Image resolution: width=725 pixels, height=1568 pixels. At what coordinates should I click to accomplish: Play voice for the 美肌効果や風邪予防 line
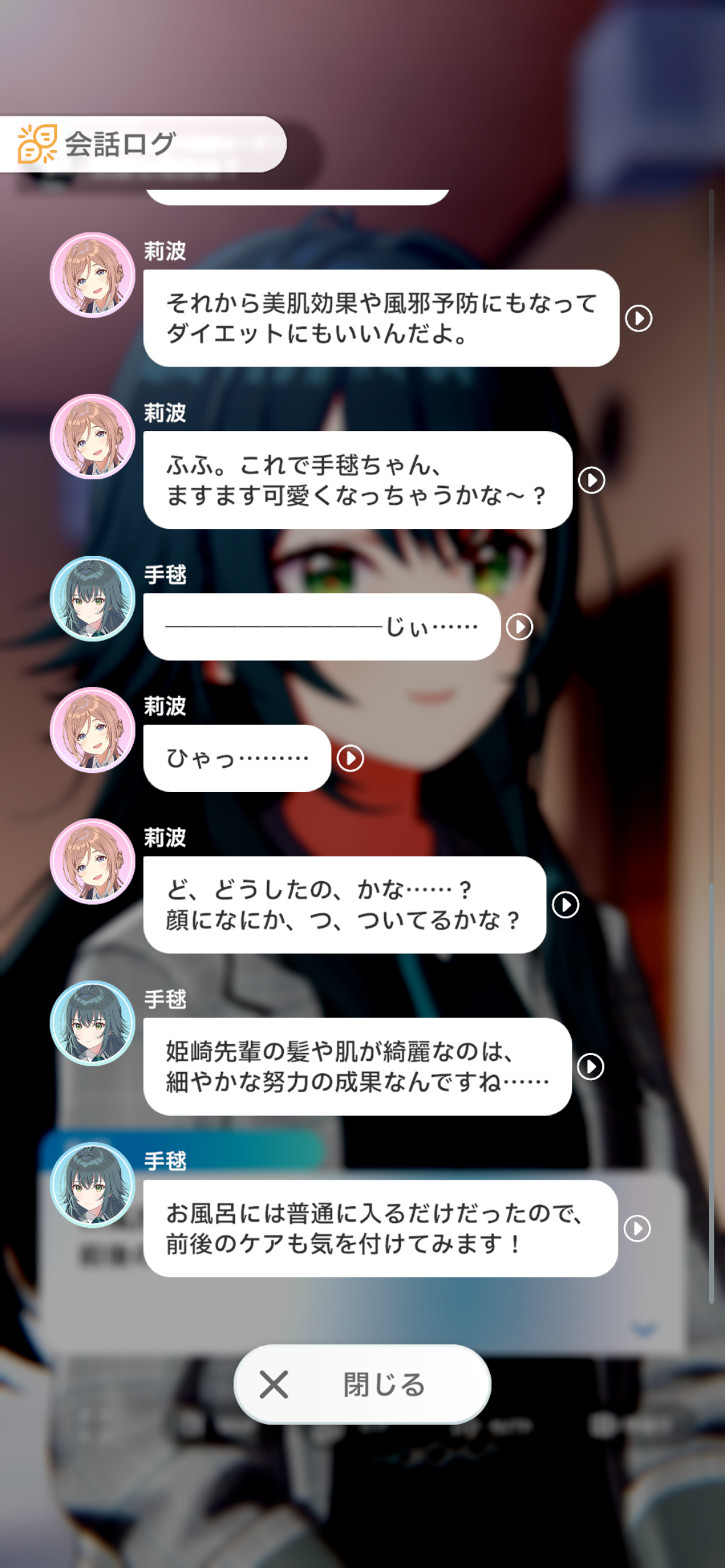coord(638,318)
